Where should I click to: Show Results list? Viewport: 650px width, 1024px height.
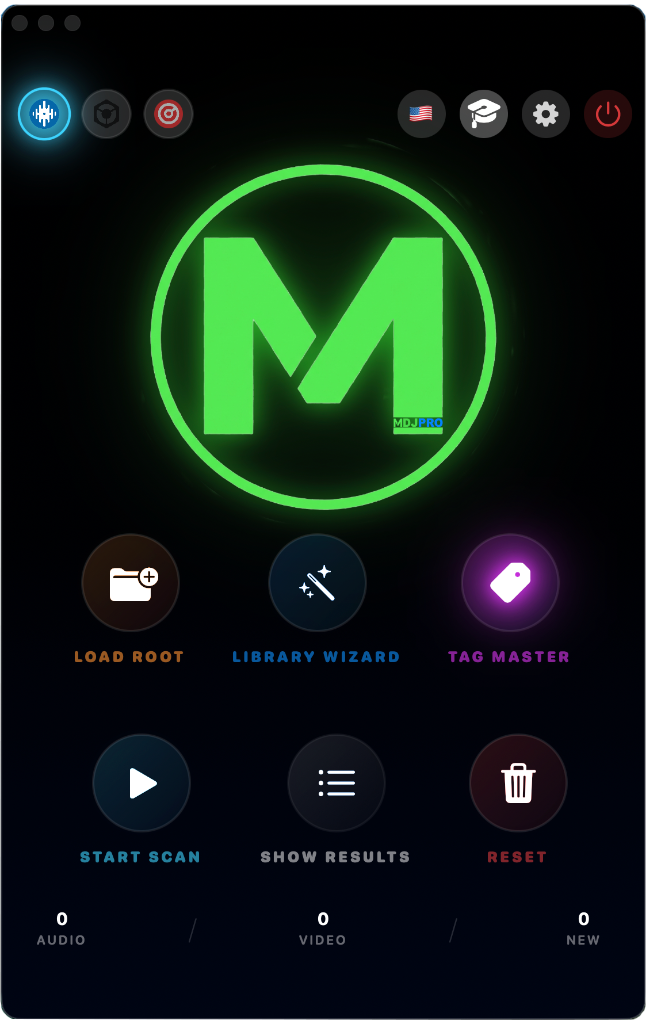click(x=336, y=783)
